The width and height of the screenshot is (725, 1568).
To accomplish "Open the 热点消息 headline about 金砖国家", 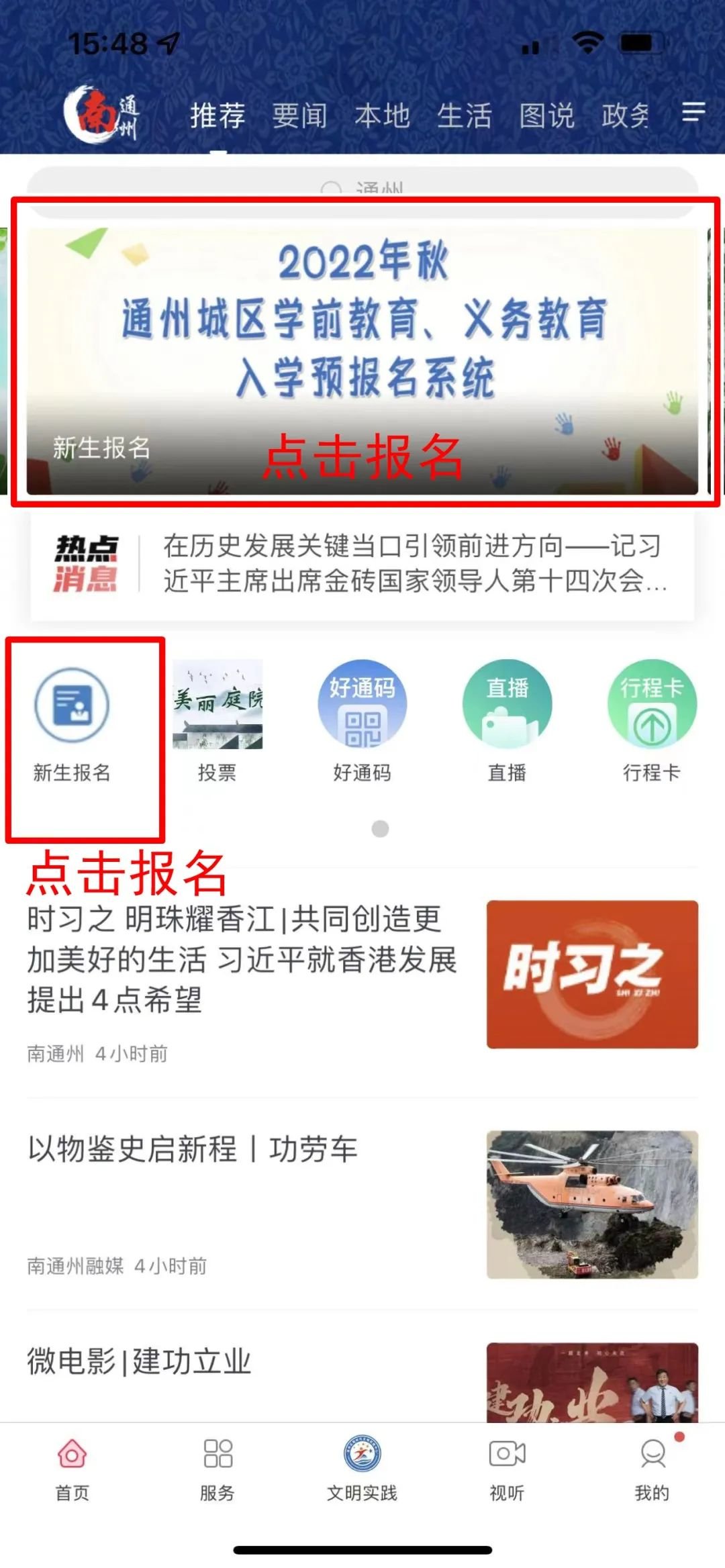I will click(413, 564).
